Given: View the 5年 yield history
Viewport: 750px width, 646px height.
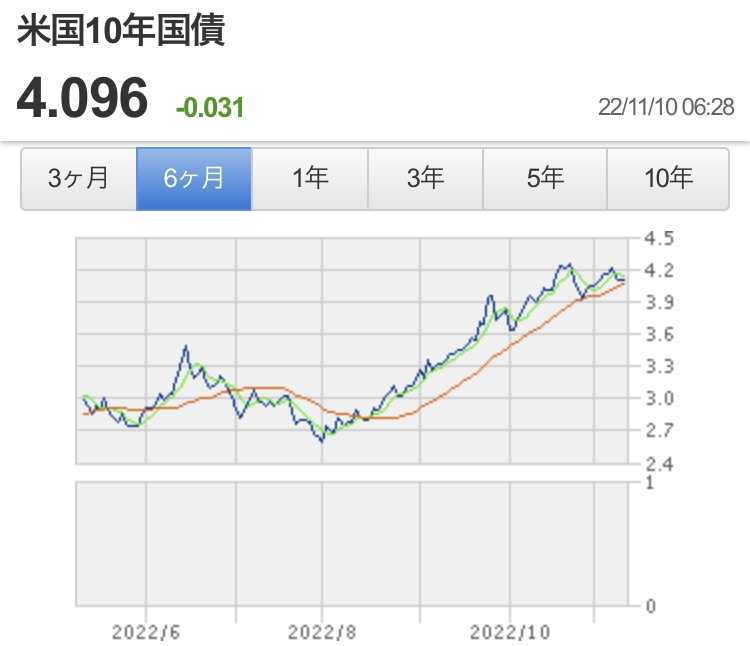Looking at the screenshot, I should pos(545,179).
